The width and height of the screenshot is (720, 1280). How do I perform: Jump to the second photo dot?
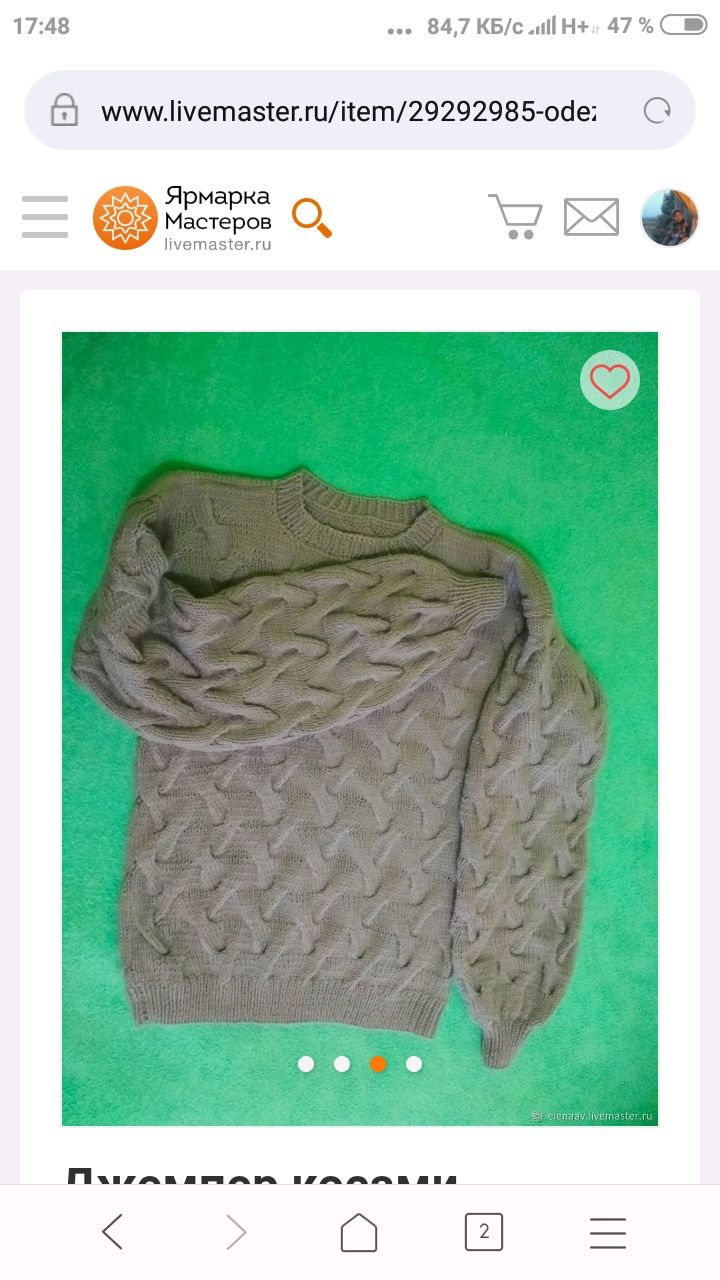coord(342,1064)
